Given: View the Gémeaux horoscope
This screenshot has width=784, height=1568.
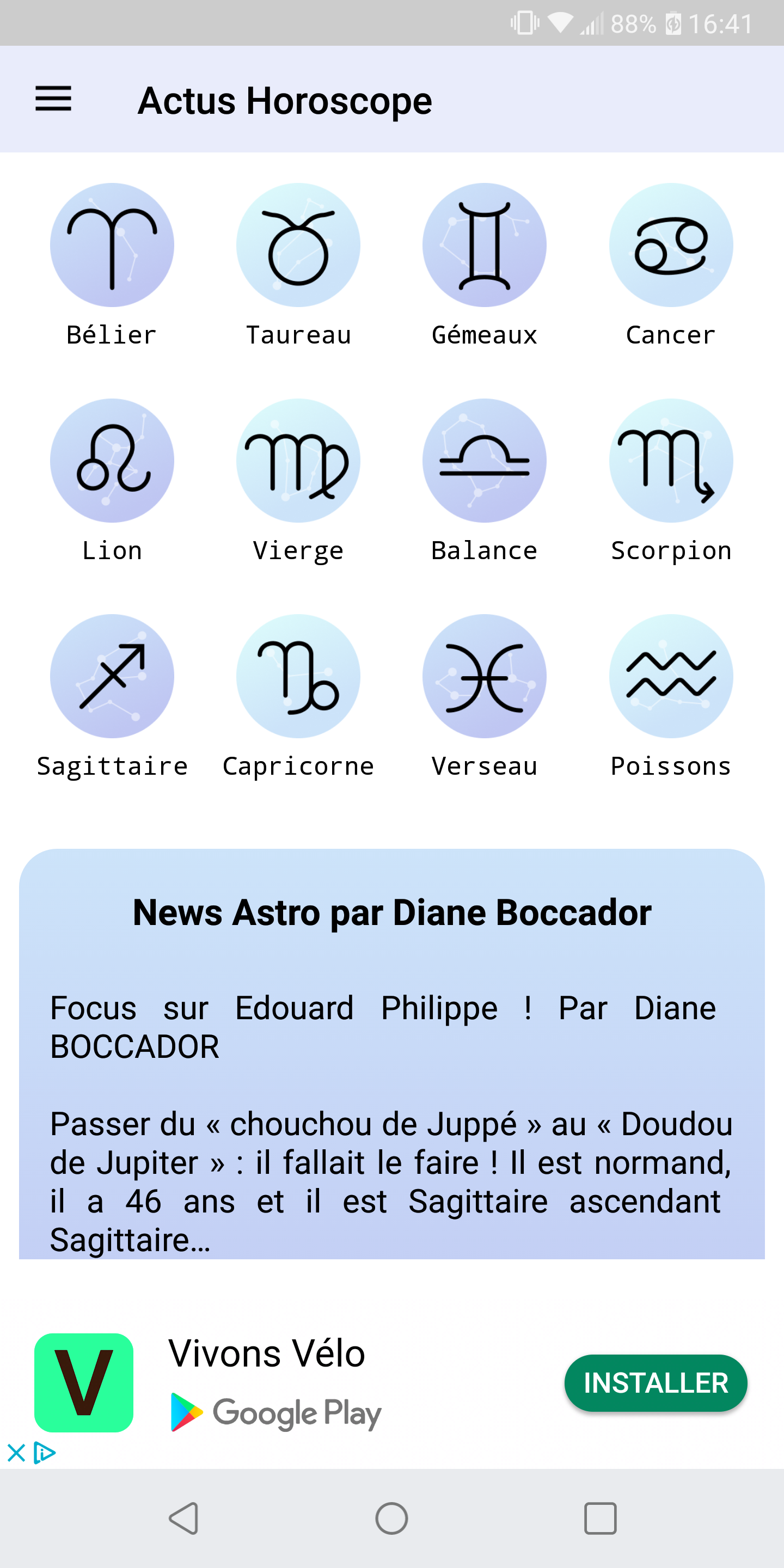Looking at the screenshot, I should pyautogui.click(x=485, y=246).
